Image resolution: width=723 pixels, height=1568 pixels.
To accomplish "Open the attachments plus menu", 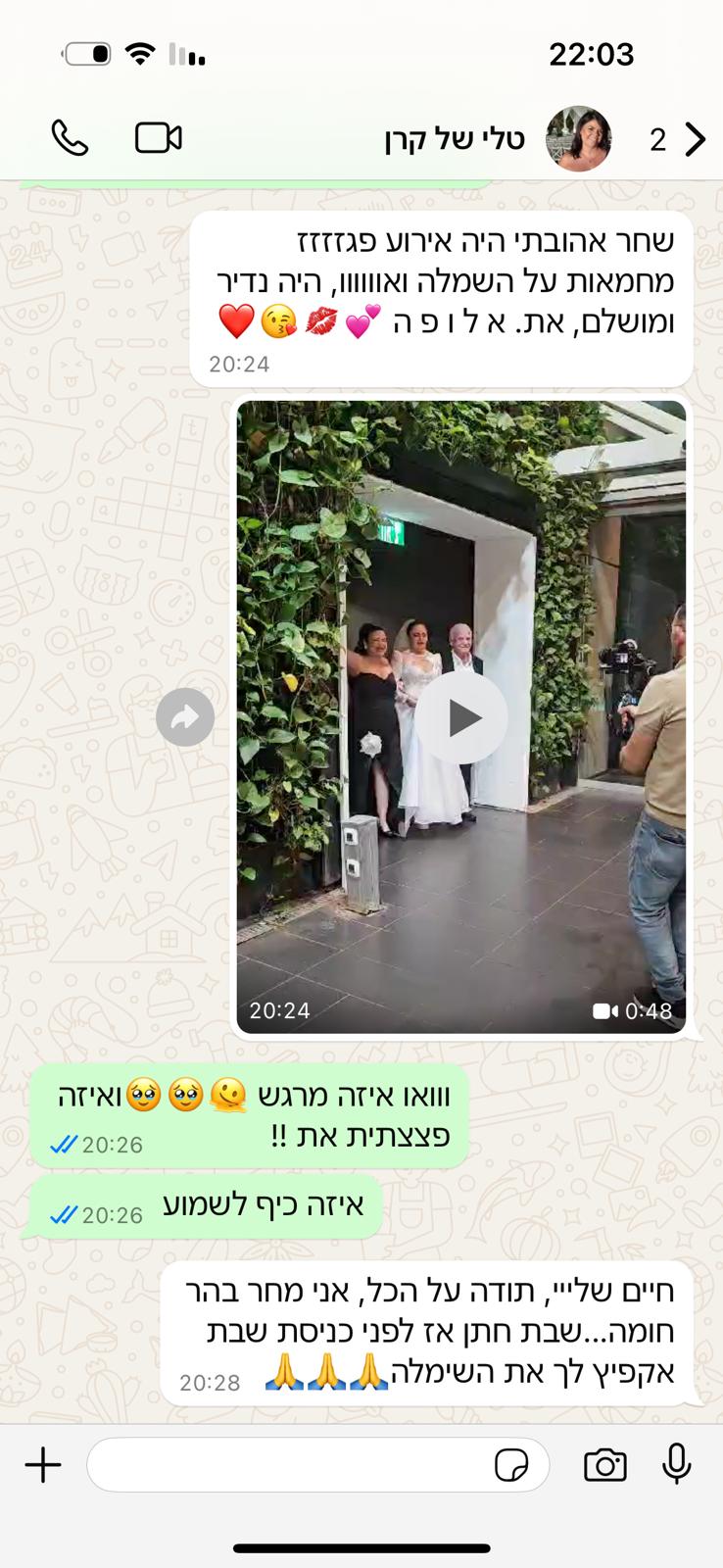I will pyautogui.click(x=43, y=1465).
